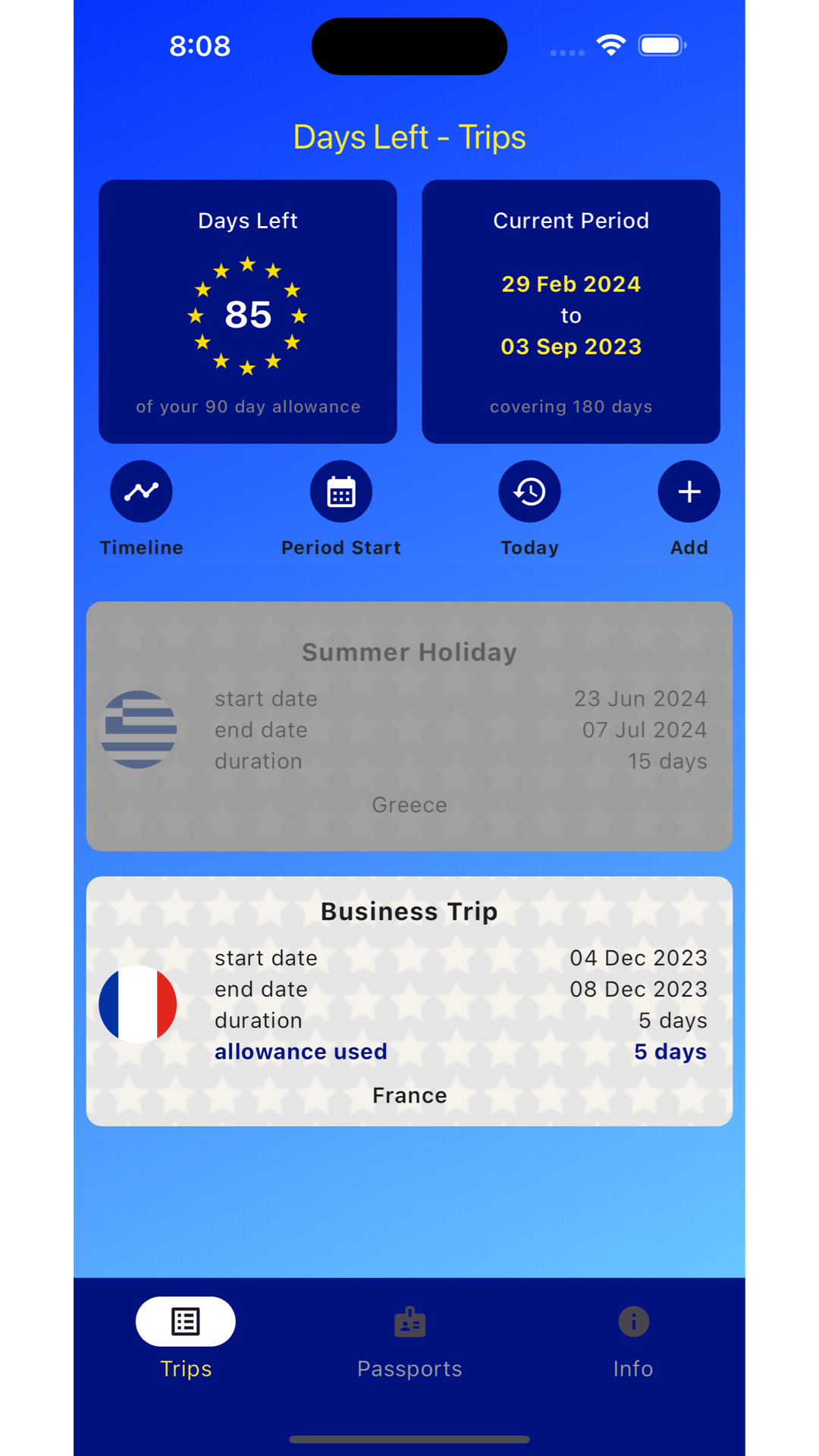The height and width of the screenshot is (1456, 819).
Task: Switch to the Info tab
Action: coord(633,1340)
